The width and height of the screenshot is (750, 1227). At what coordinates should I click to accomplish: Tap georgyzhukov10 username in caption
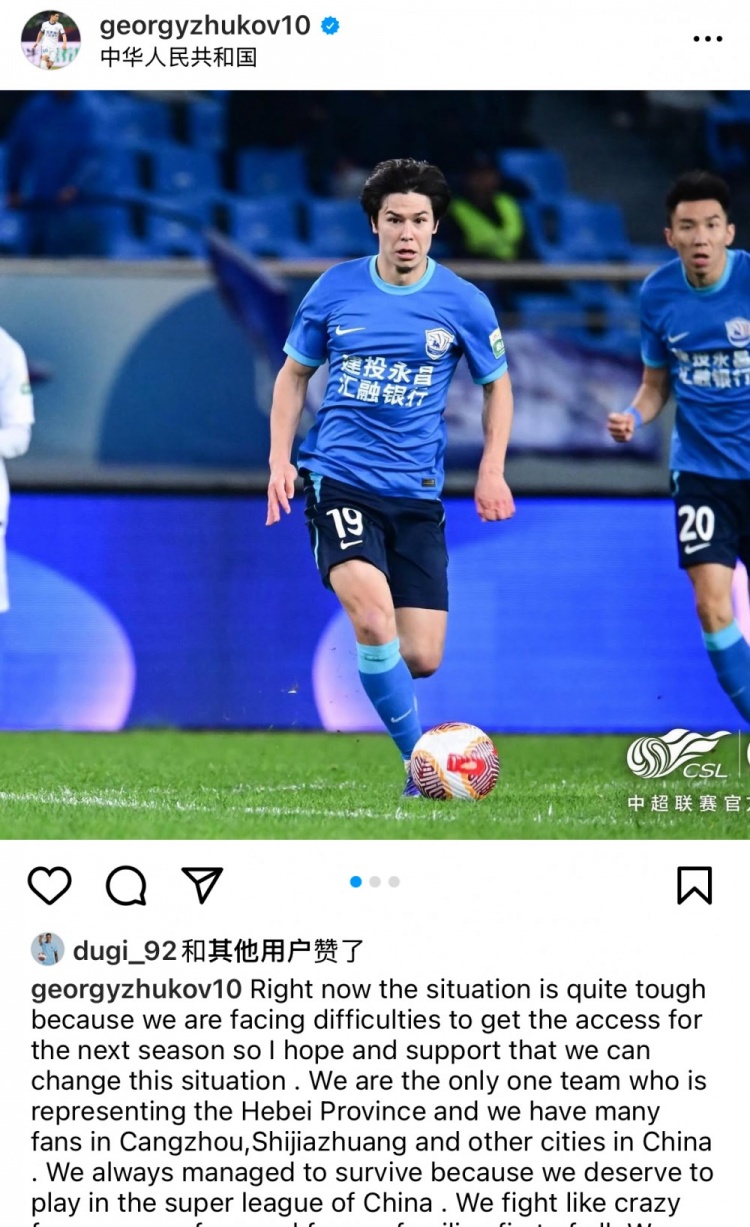coord(136,989)
